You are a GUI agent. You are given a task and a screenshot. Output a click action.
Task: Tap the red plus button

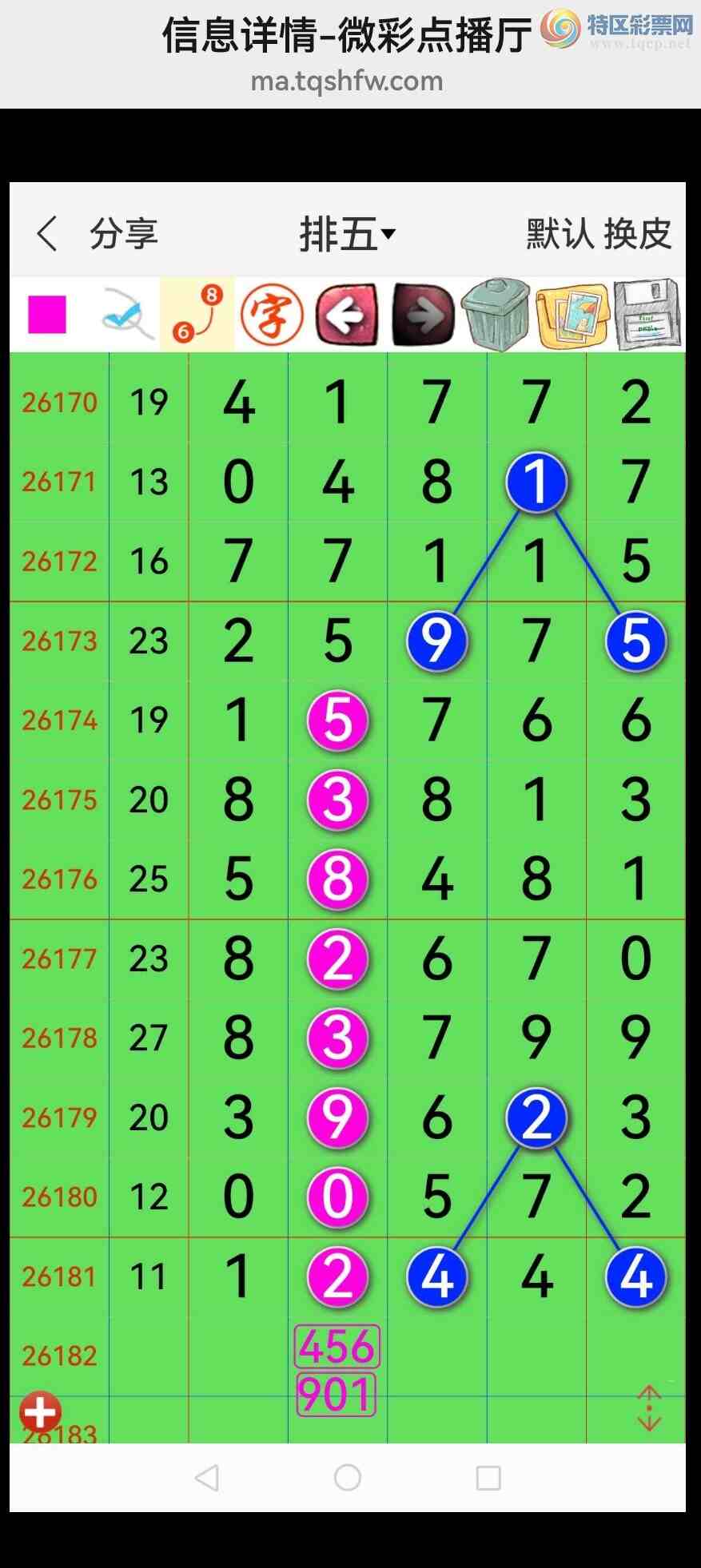(x=40, y=1412)
